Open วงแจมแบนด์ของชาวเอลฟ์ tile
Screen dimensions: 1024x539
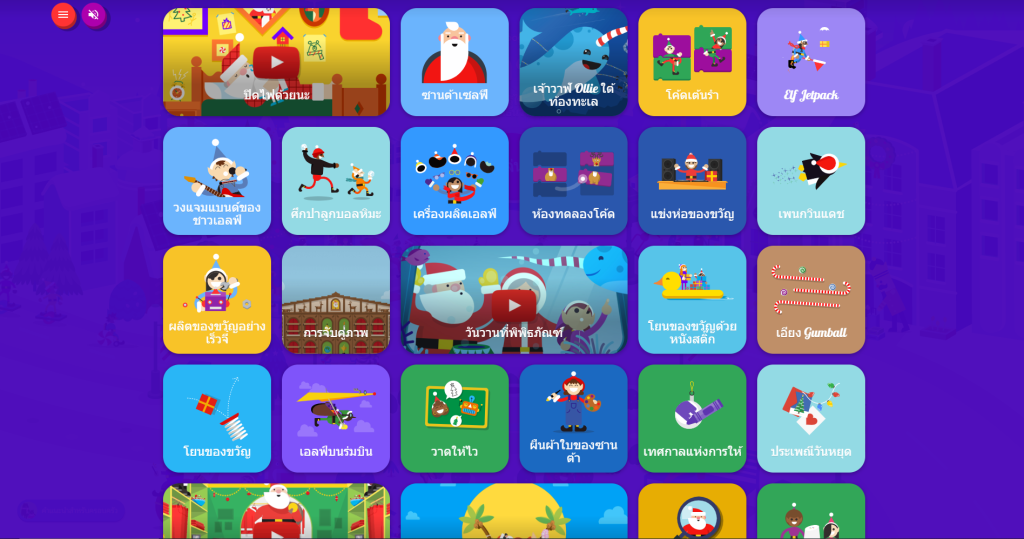pyautogui.click(x=217, y=180)
